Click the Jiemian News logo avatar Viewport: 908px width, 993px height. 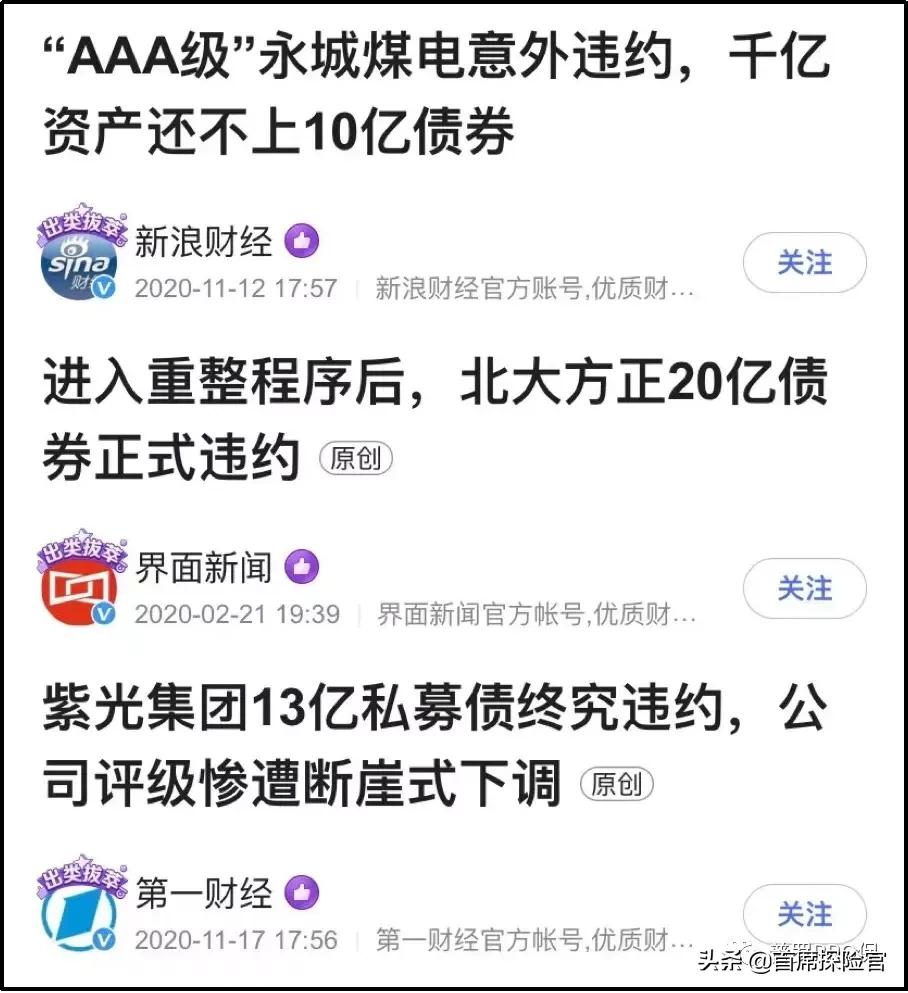[77, 587]
